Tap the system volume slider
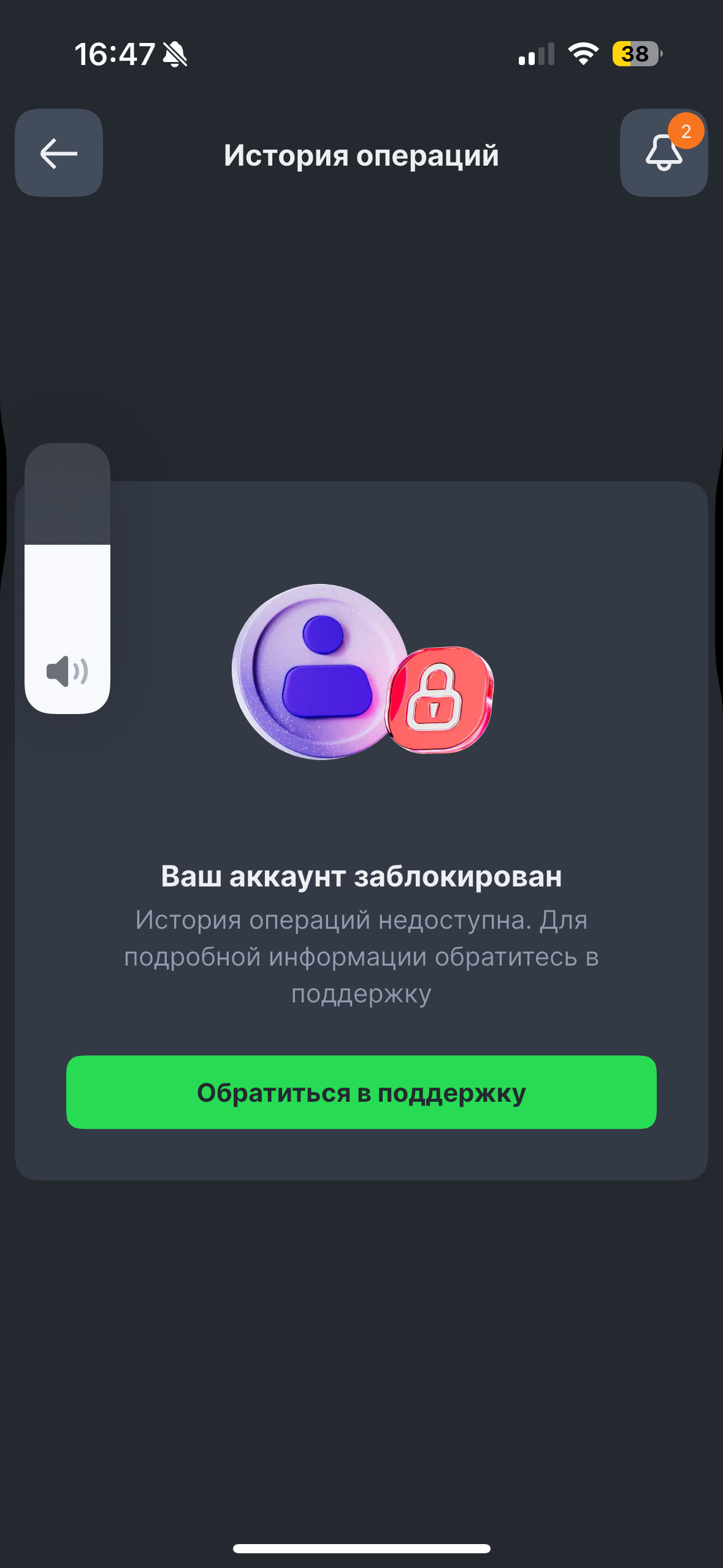This screenshot has width=723, height=1568. pos(67,578)
